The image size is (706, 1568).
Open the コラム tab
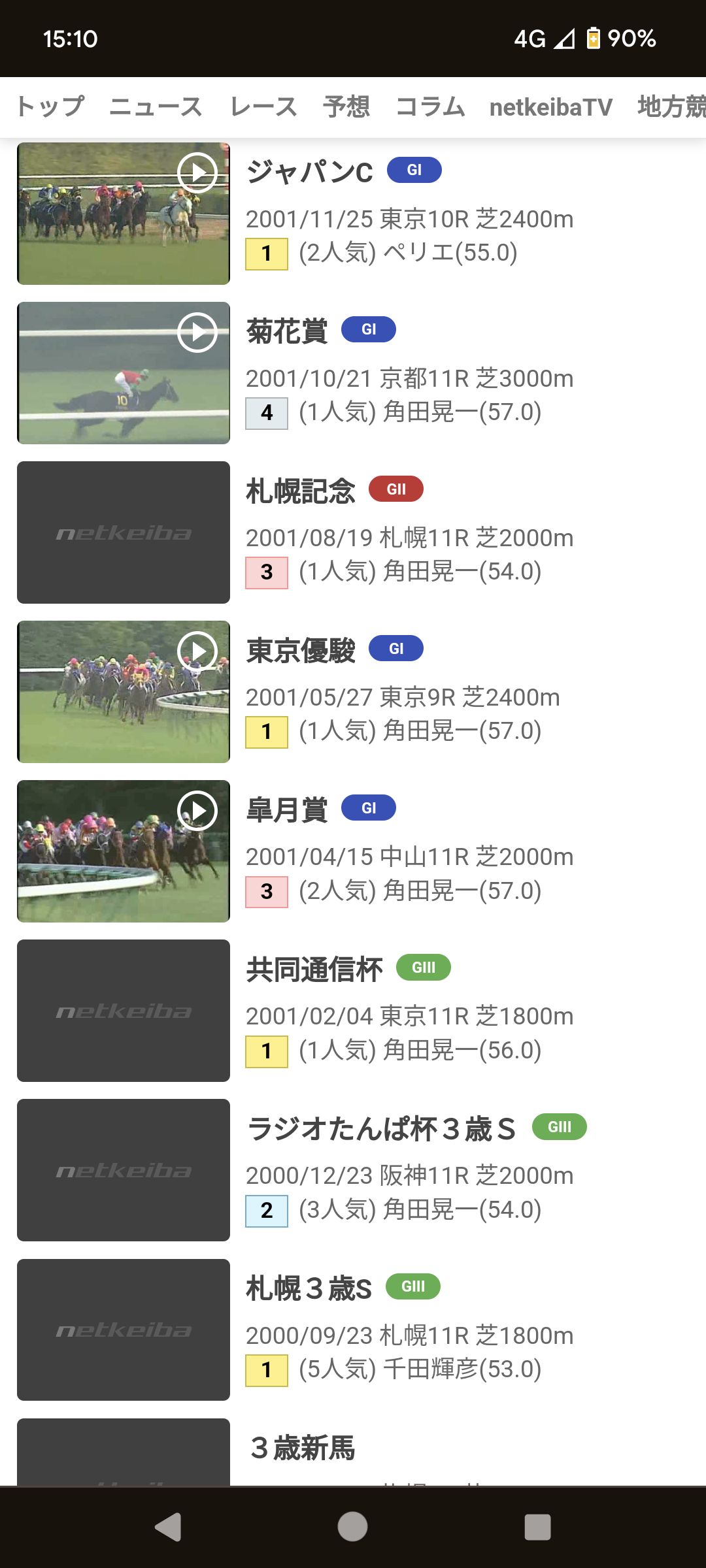coord(430,107)
